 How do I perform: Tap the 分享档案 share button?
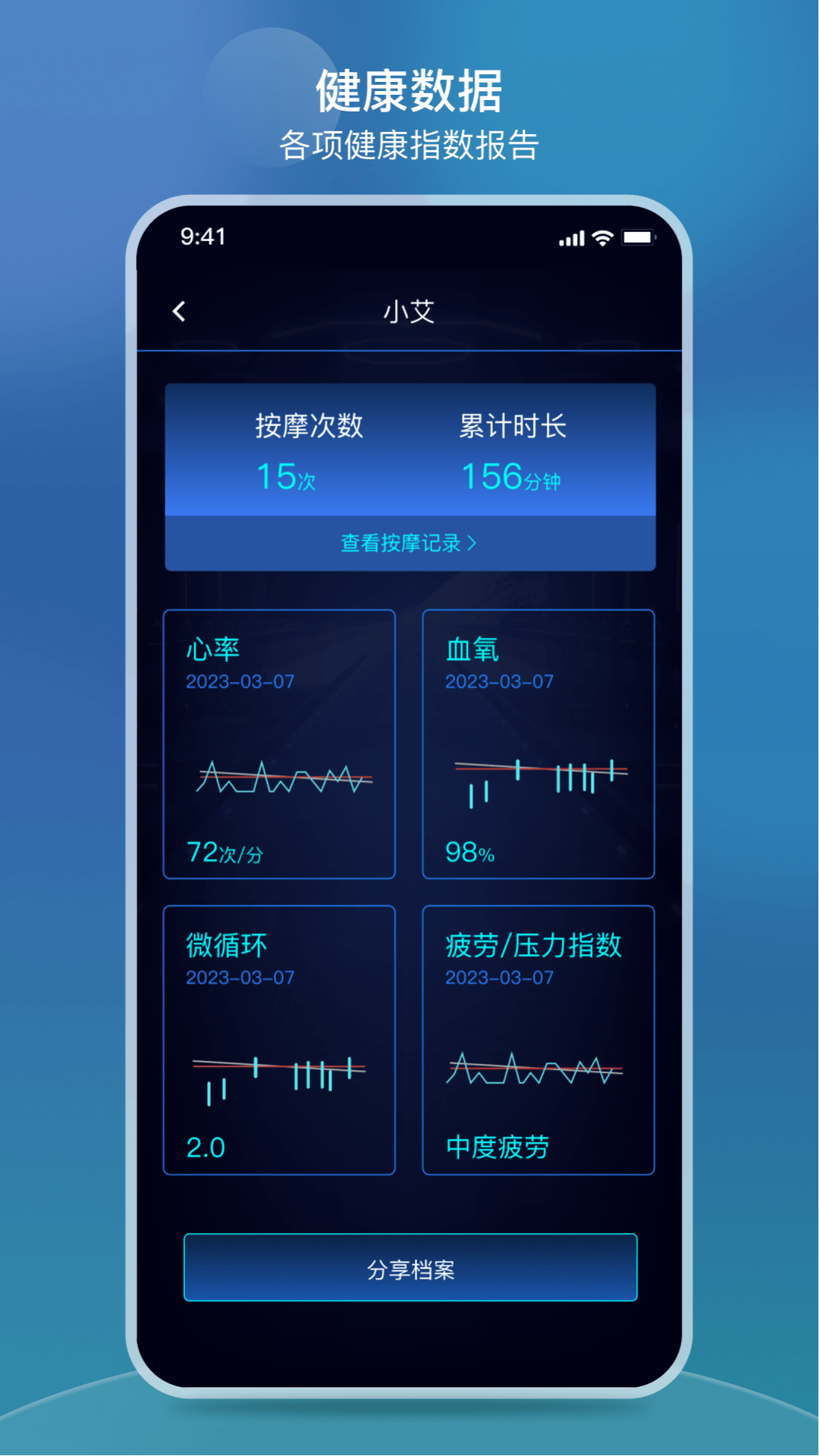click(x=409, y=1269)
